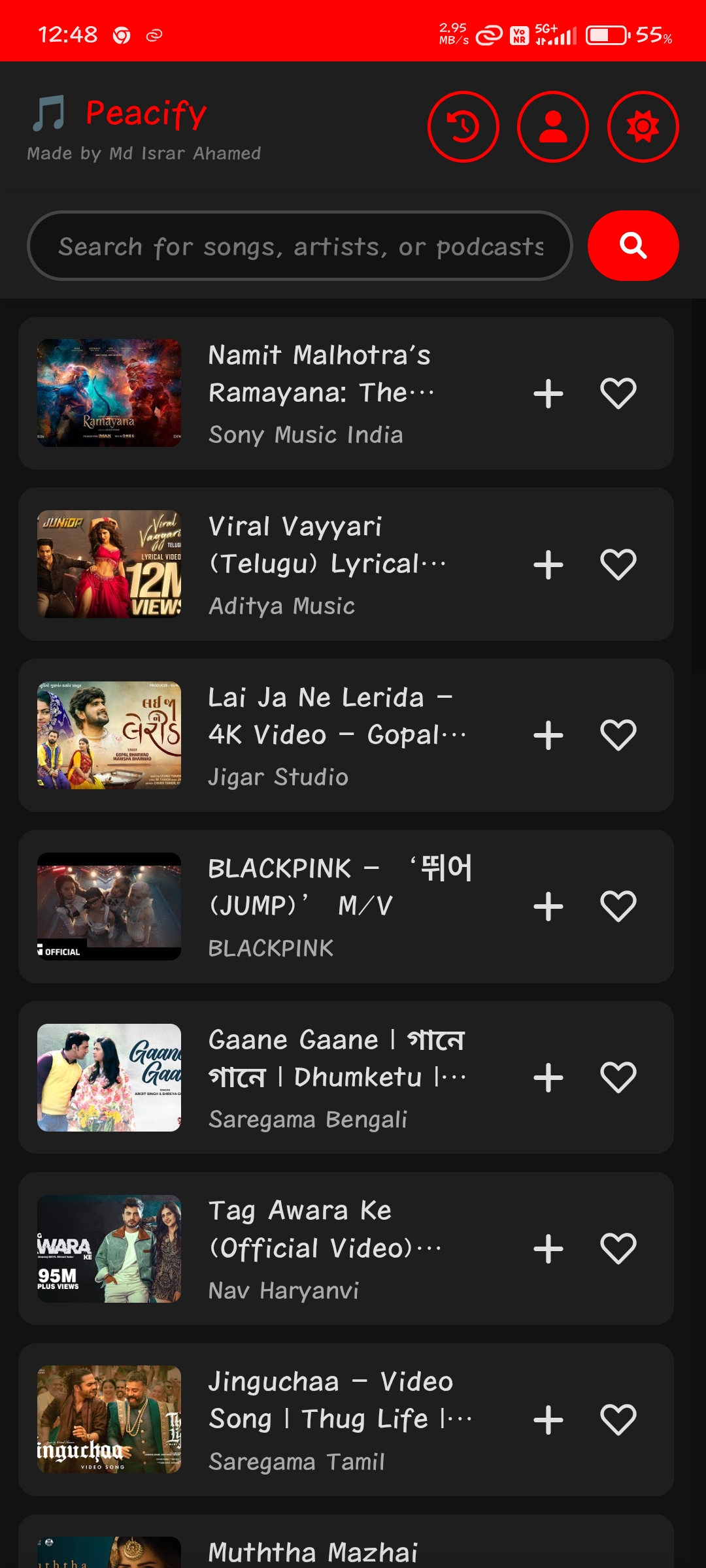Heart the Lai Ja Ne Lerida track
The width and height of the screenshot is (706, 1568).
click(x=618, y=734)
